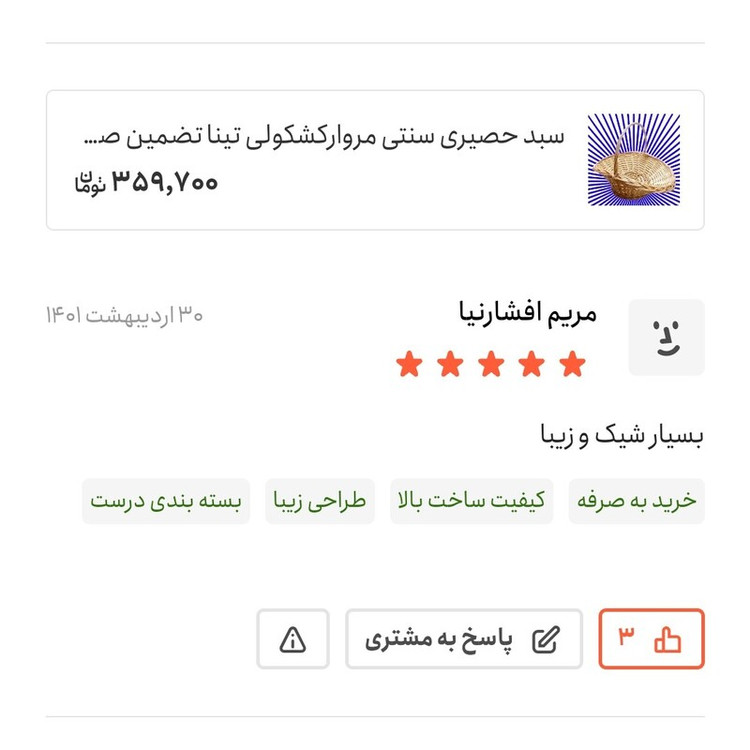Like the review by مریم افشارنیا
The height and width of the screenshot is (750, 750).
(651, 639)
